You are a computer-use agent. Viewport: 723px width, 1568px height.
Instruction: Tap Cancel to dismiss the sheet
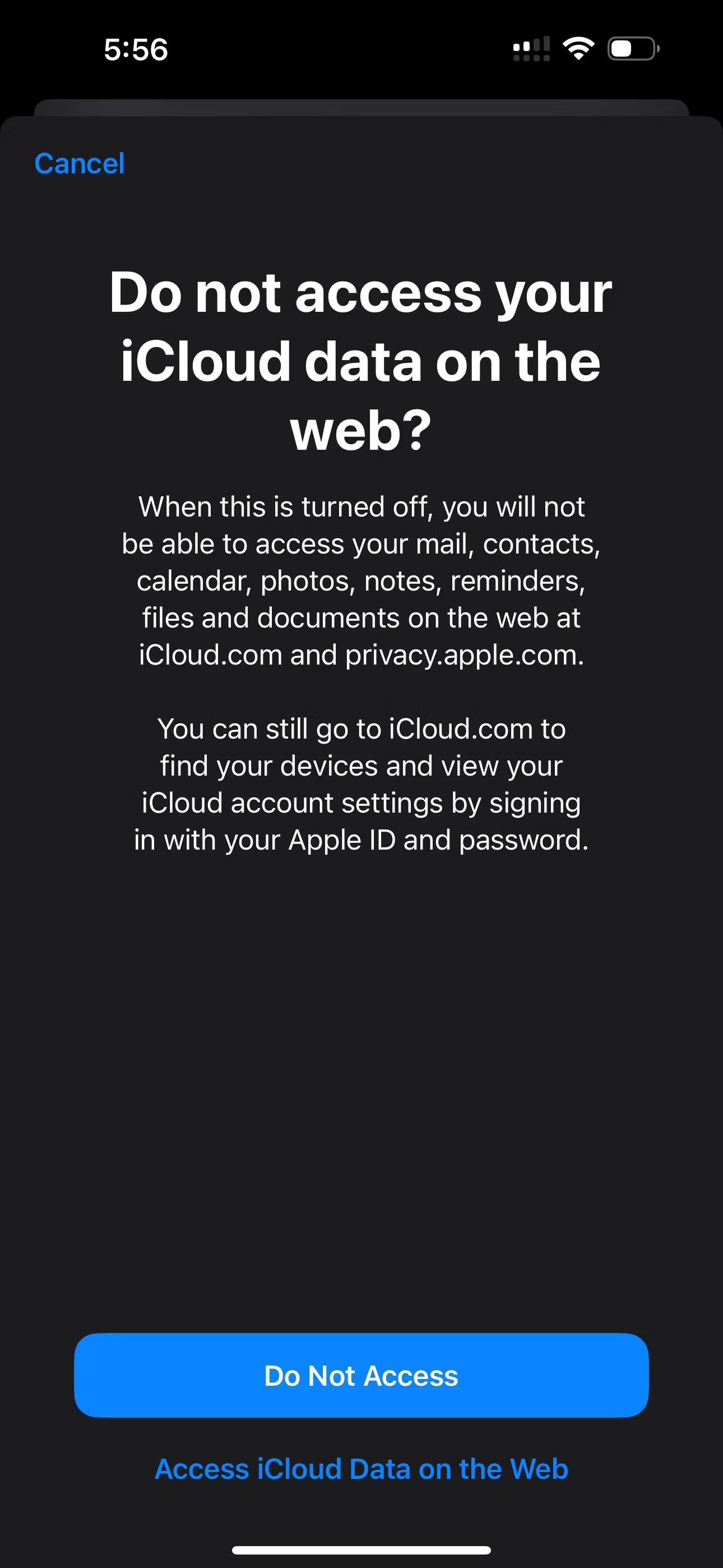[79, 163]
